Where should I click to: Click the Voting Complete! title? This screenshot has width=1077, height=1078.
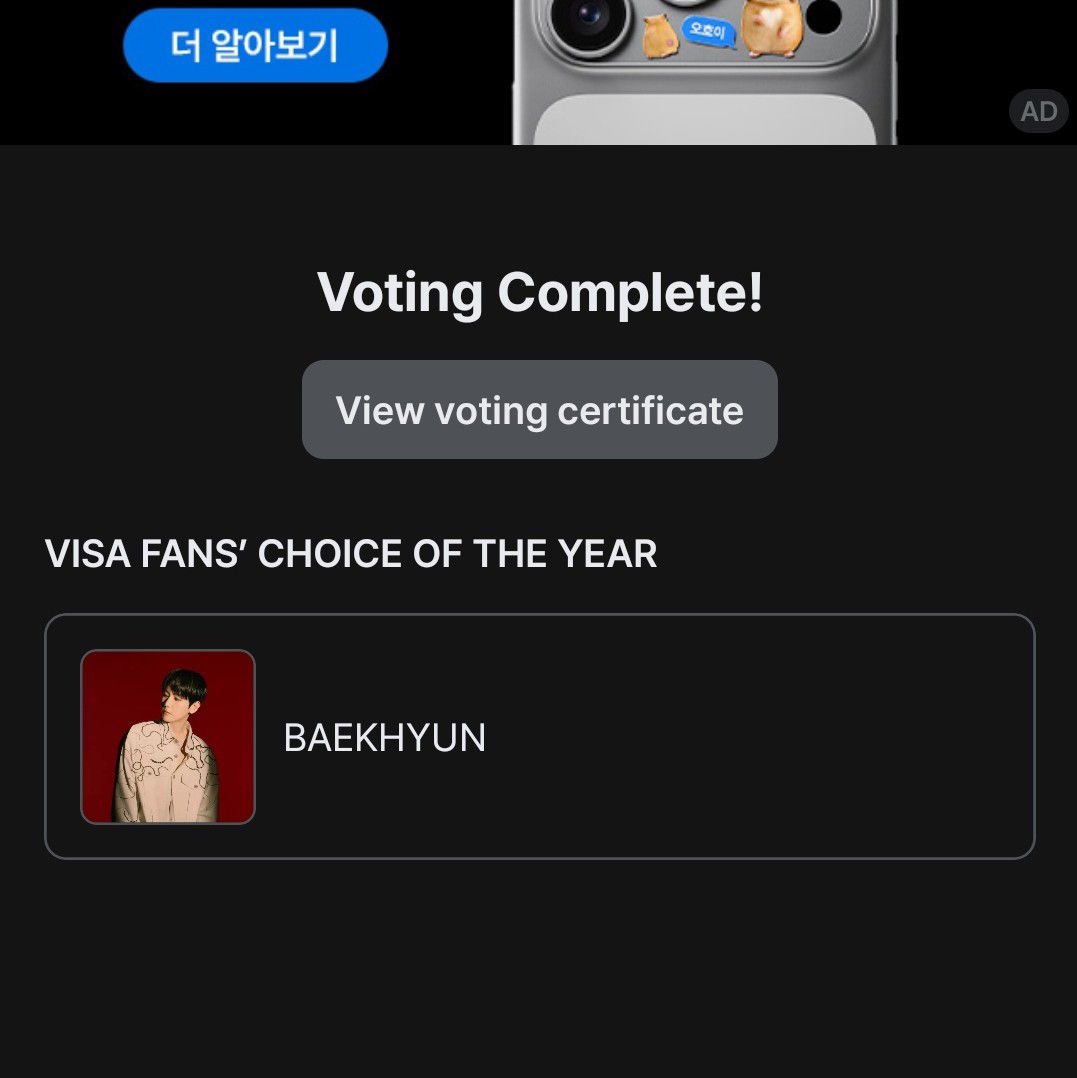point(538,292)
